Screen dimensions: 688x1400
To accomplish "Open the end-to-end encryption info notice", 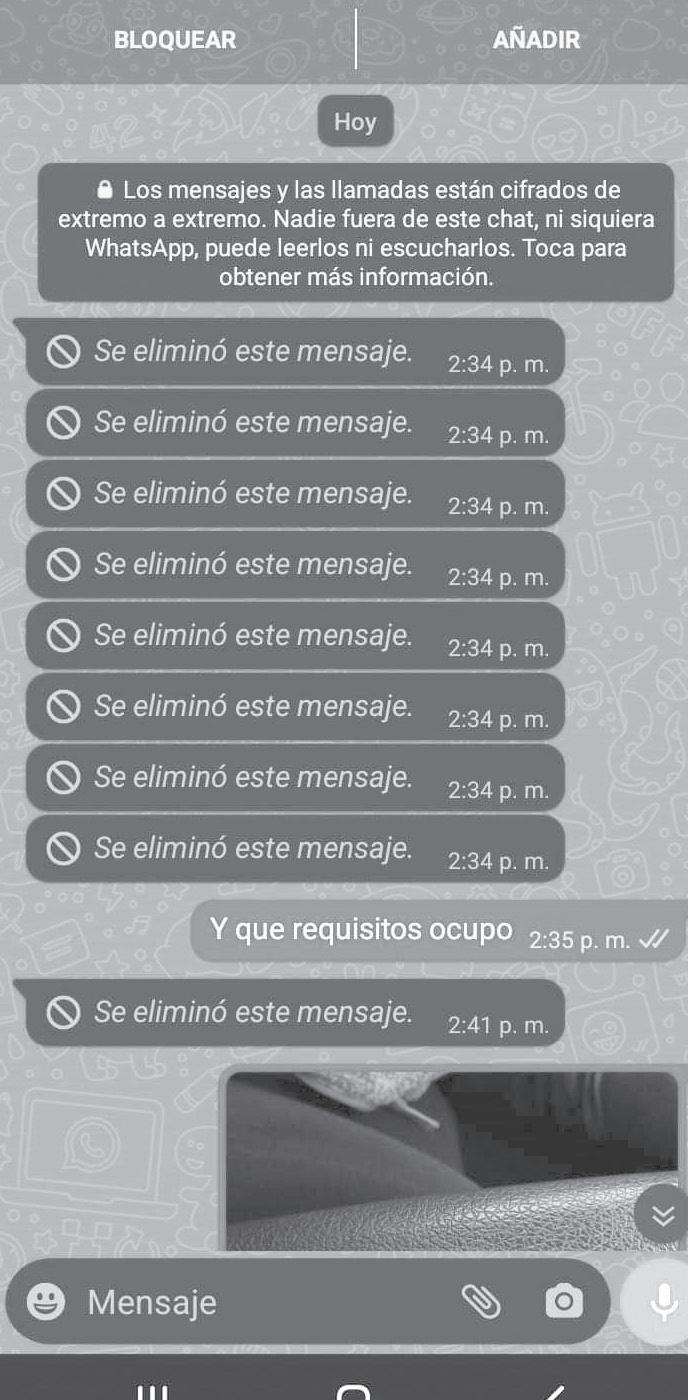I will [x=356, y=232].
